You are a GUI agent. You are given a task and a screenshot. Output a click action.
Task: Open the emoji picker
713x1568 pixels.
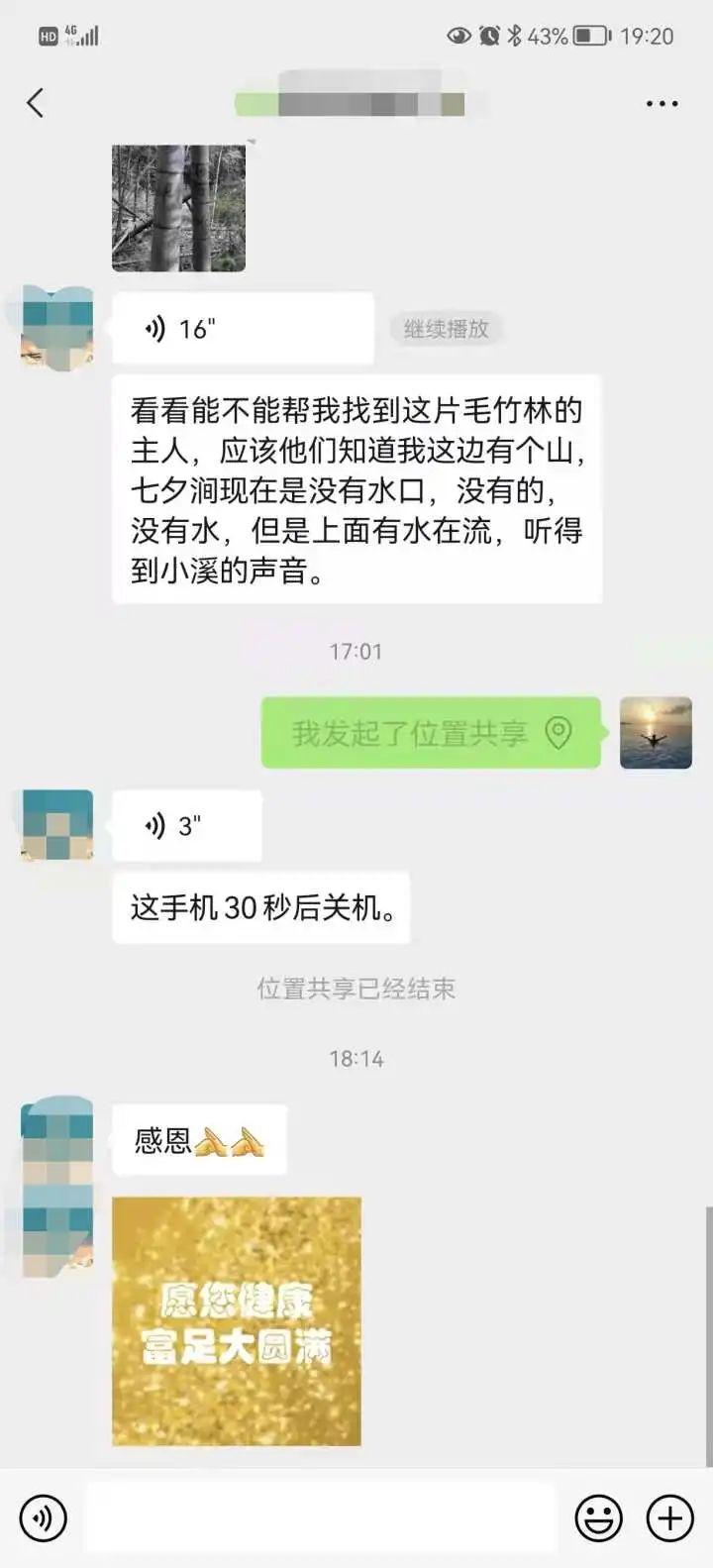coord(599,1517)
